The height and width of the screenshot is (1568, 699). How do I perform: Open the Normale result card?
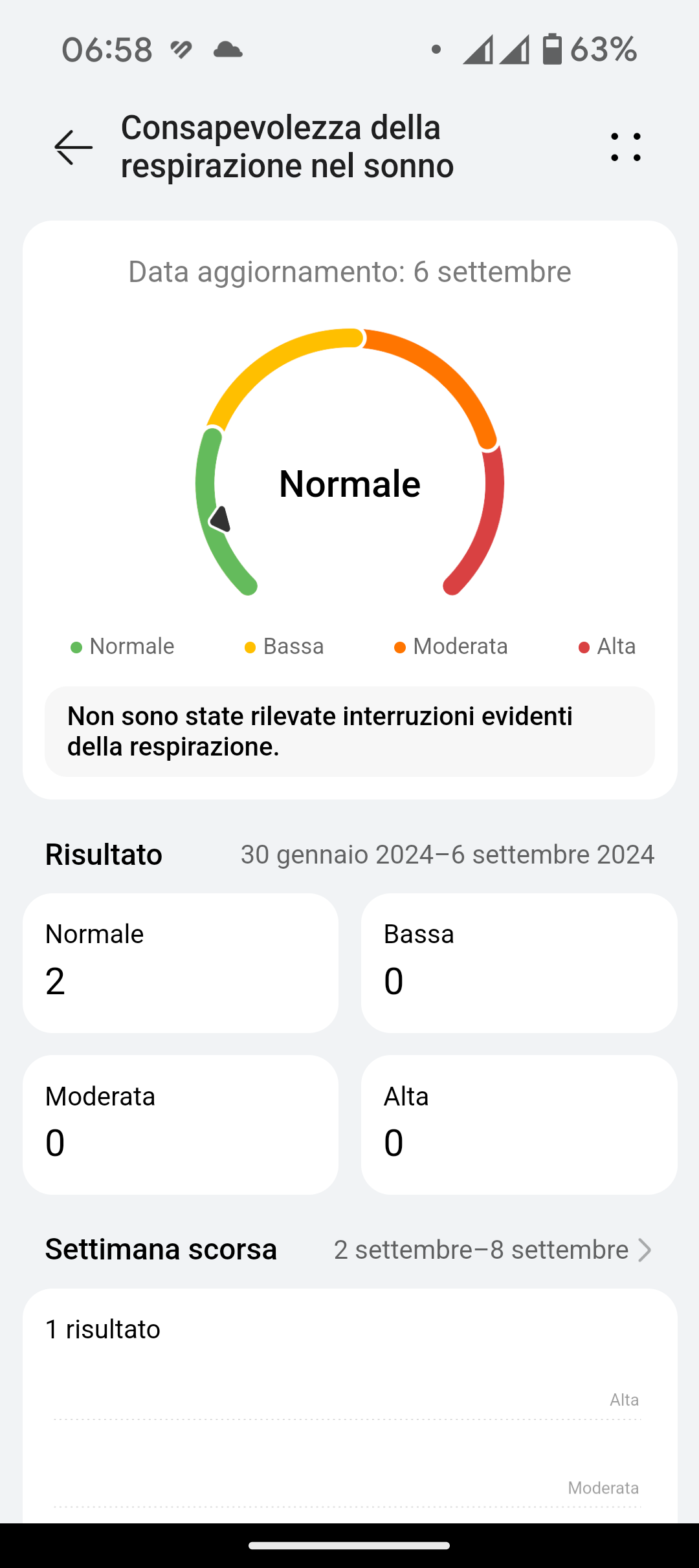coord(181,963)
